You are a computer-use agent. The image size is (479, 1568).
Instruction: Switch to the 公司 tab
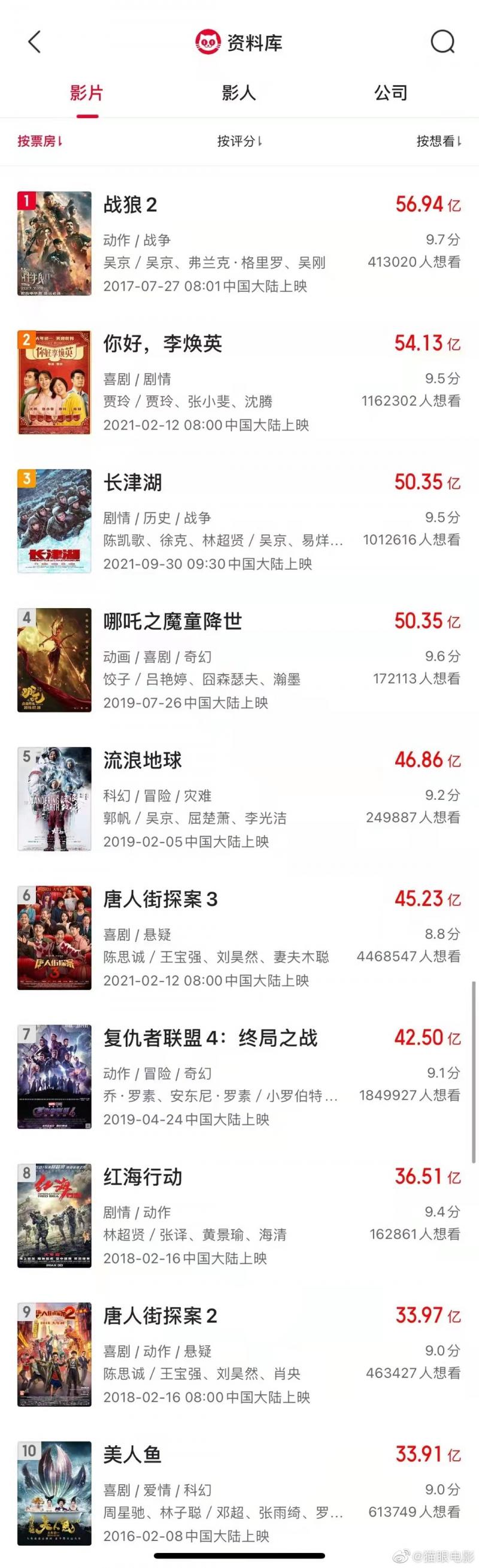point(390,92)
